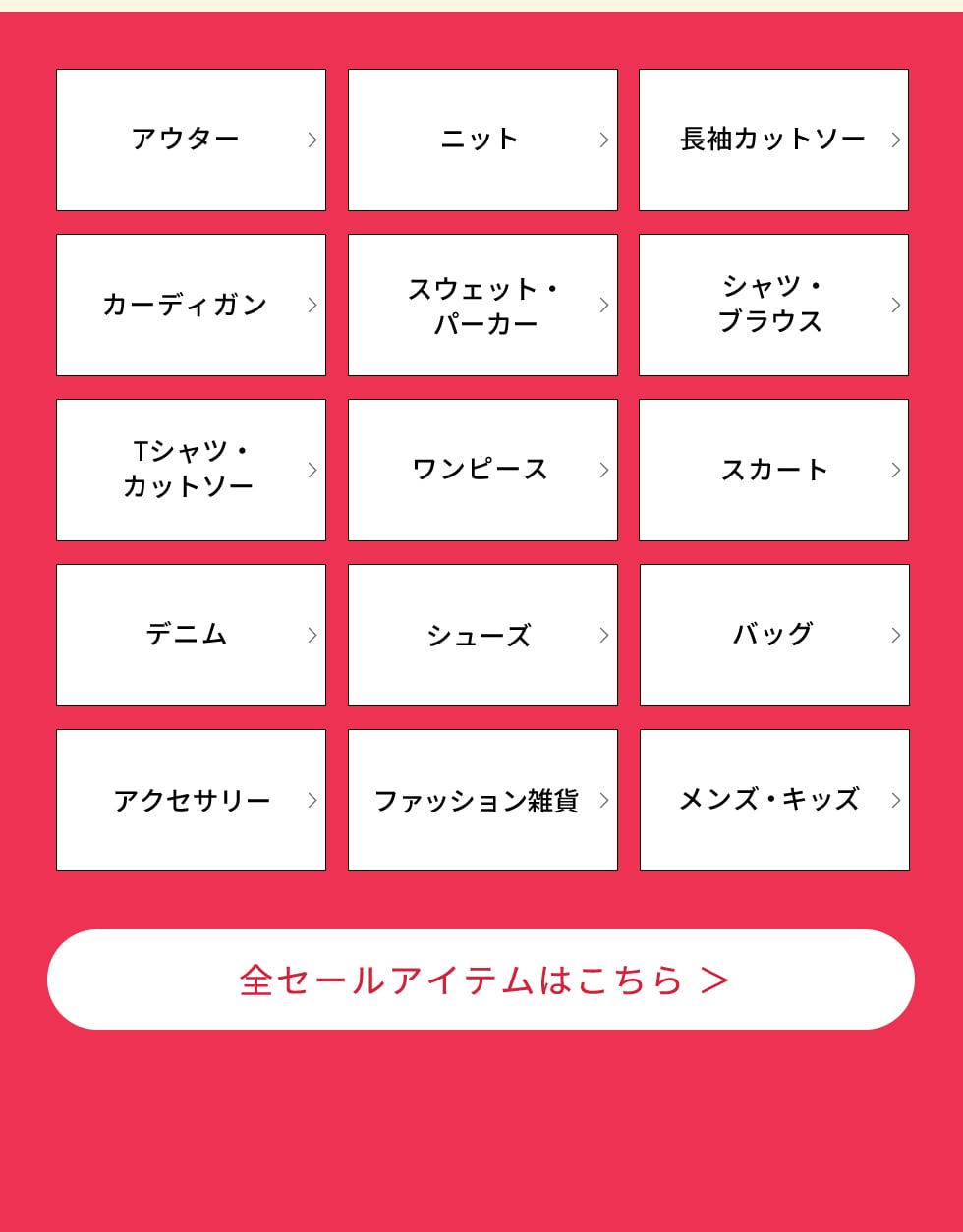Open アクセサリー category
This screenshot has width=963, height=1232.
191,800
